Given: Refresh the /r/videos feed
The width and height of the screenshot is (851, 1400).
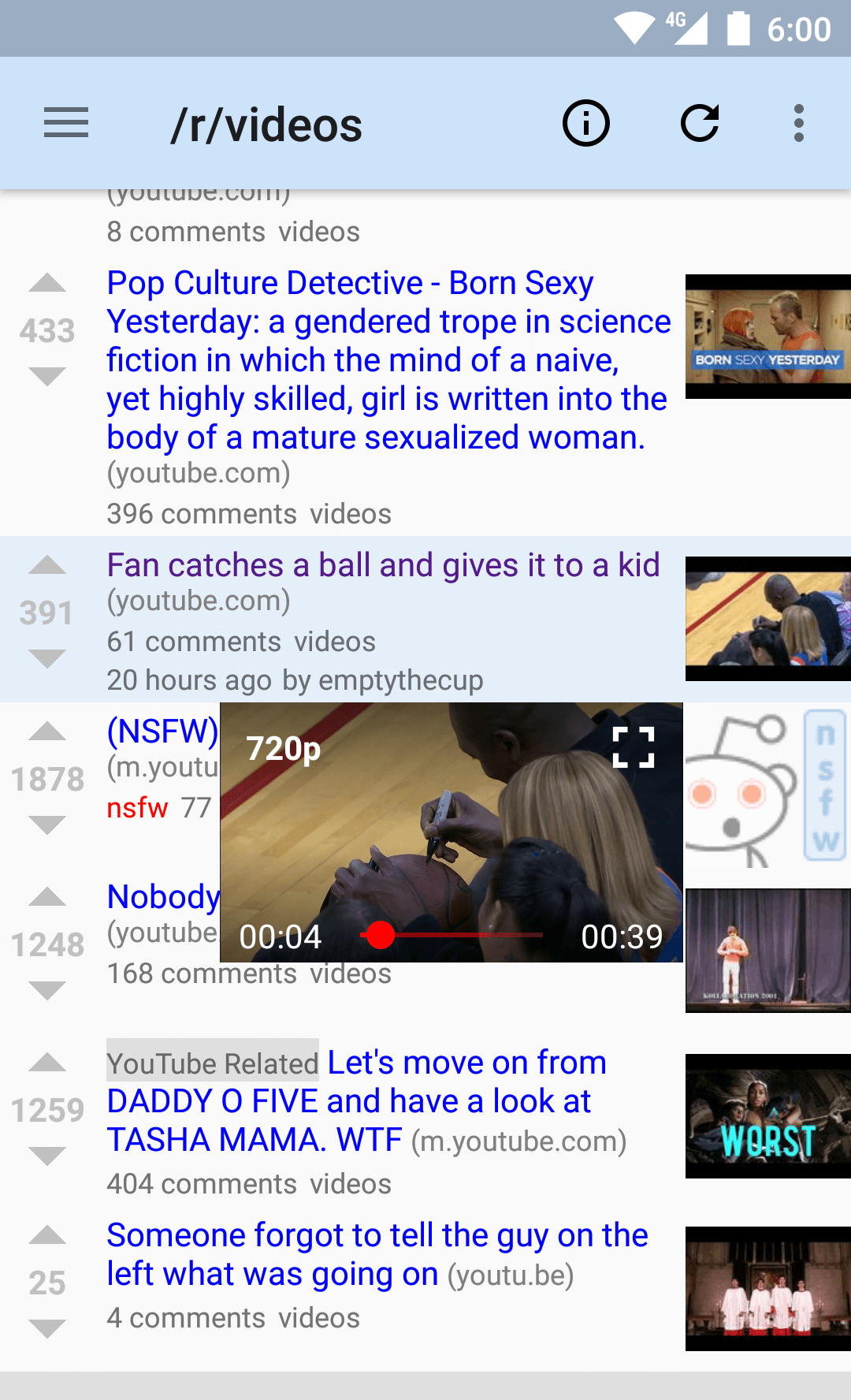Looking at the screenshot, I should point(700,123).
